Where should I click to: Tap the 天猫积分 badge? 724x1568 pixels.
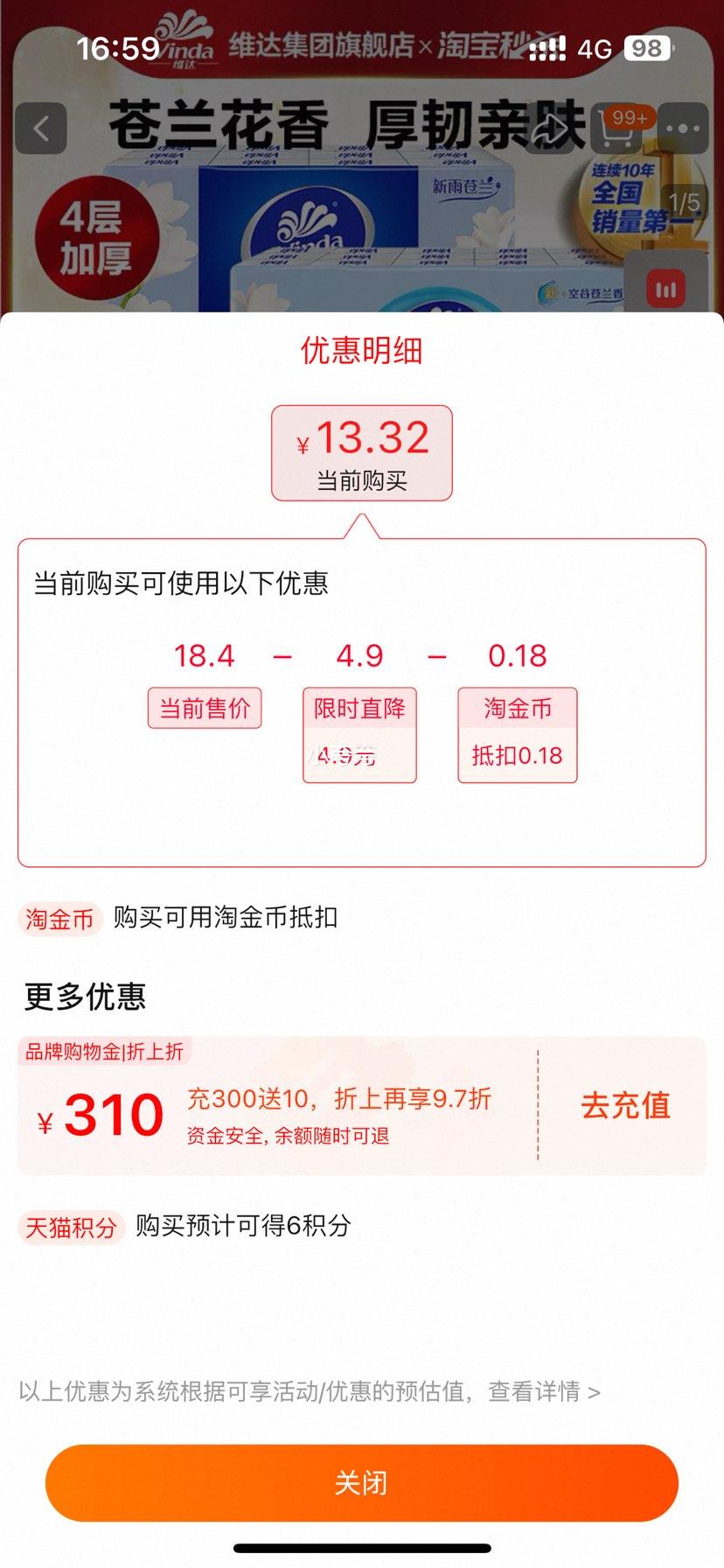point(71,1228)
